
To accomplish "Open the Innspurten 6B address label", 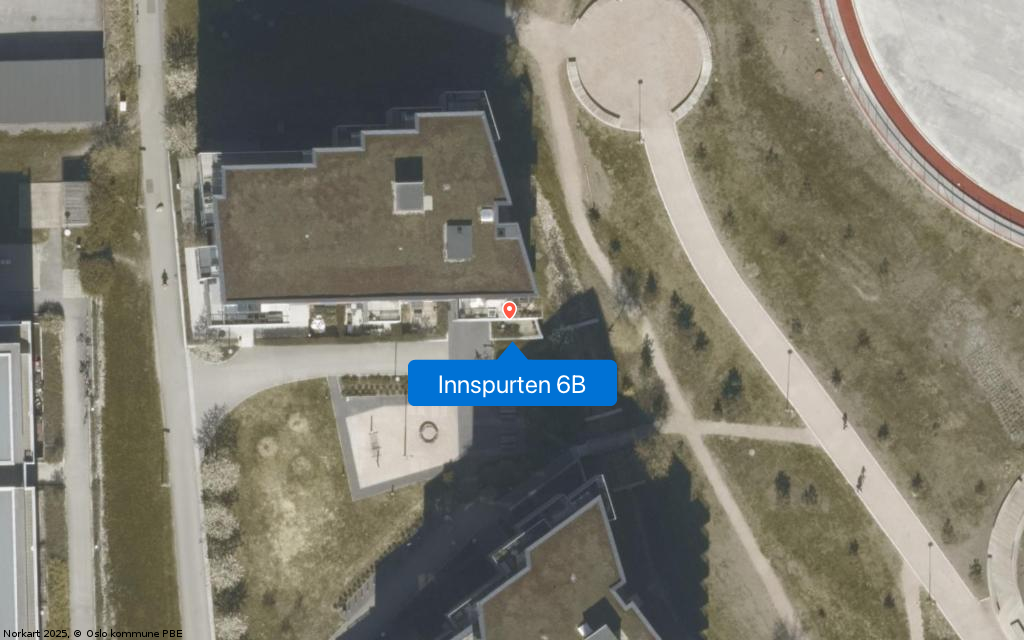I will [x=512, y=384].
